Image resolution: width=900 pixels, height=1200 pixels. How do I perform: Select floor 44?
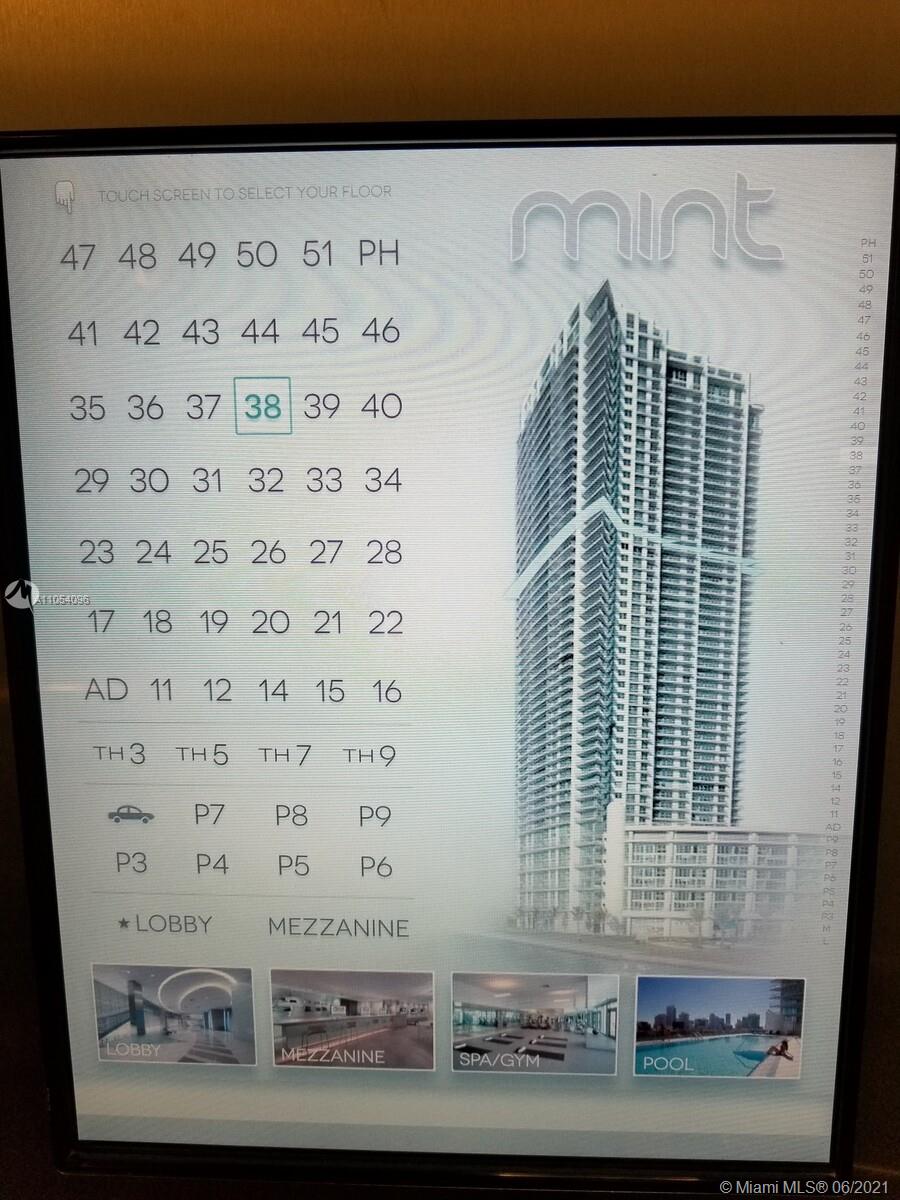[x=260, y=331]
